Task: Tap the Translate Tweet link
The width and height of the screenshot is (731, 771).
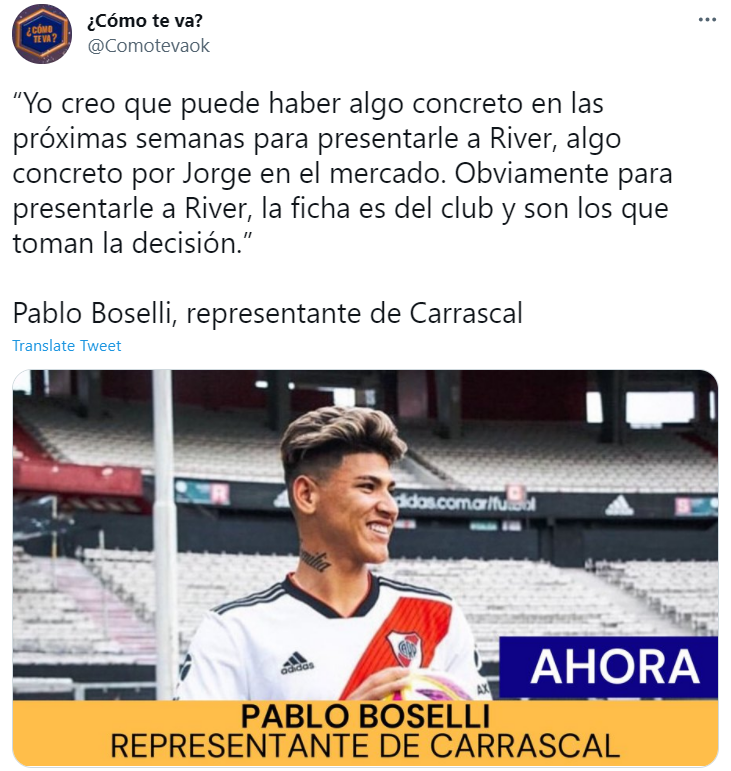Action: pos(67,345)
